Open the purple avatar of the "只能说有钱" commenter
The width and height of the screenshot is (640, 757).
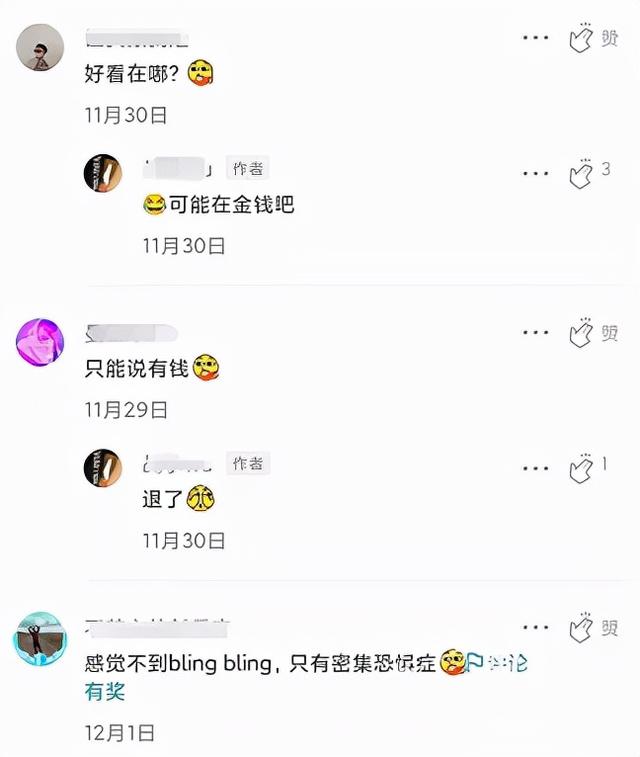point(40,342)
